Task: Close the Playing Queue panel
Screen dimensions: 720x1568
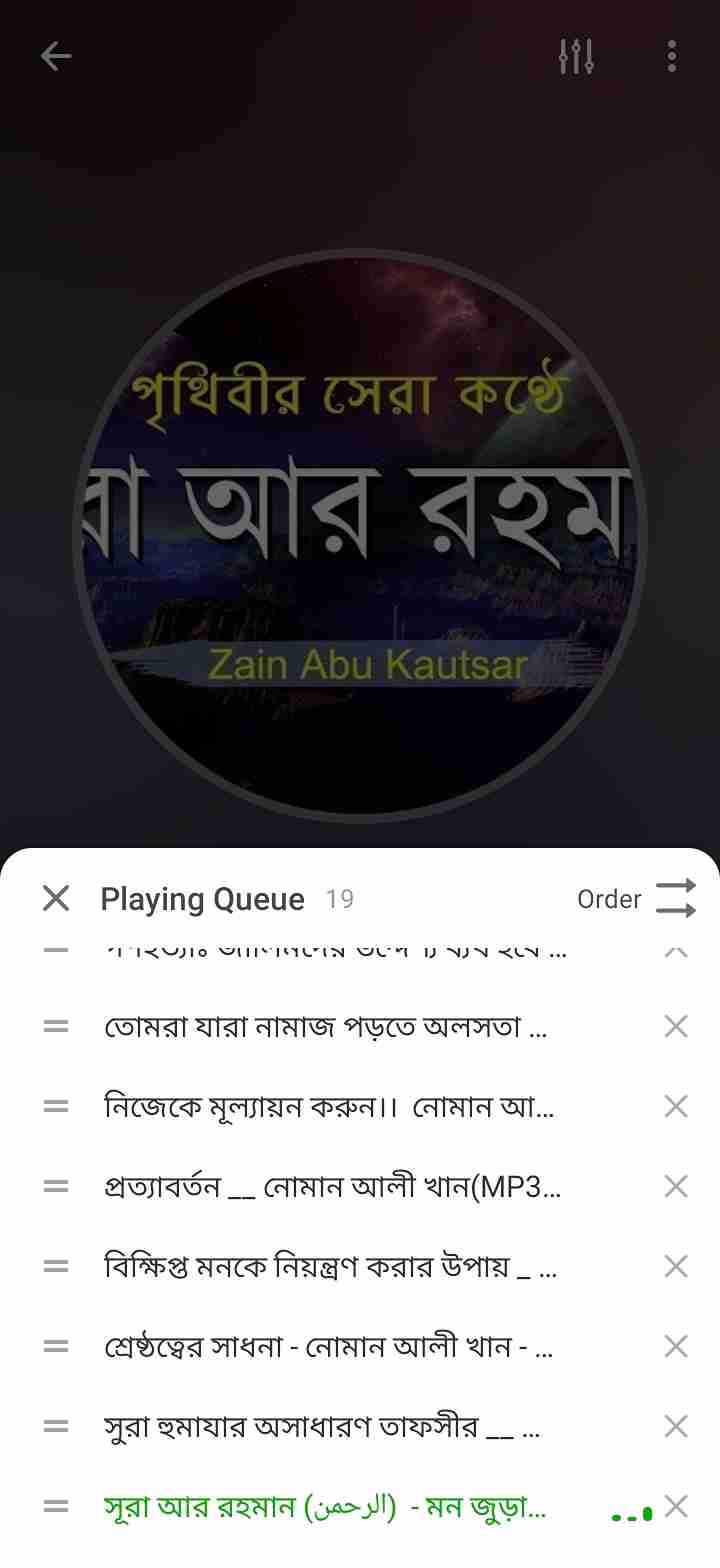Action: tap(57, 899)
